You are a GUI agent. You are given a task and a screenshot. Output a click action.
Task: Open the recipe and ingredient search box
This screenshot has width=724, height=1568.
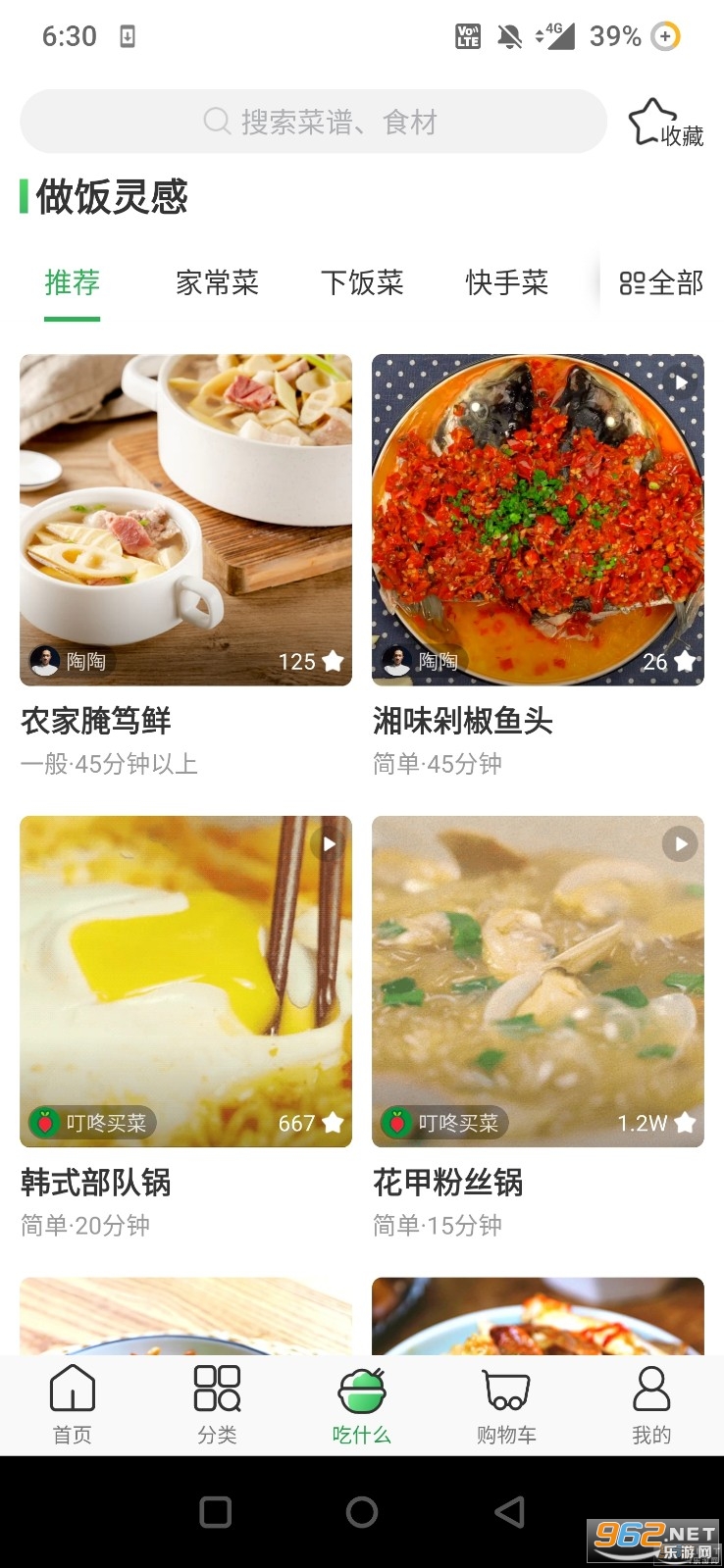click(313, 122)
